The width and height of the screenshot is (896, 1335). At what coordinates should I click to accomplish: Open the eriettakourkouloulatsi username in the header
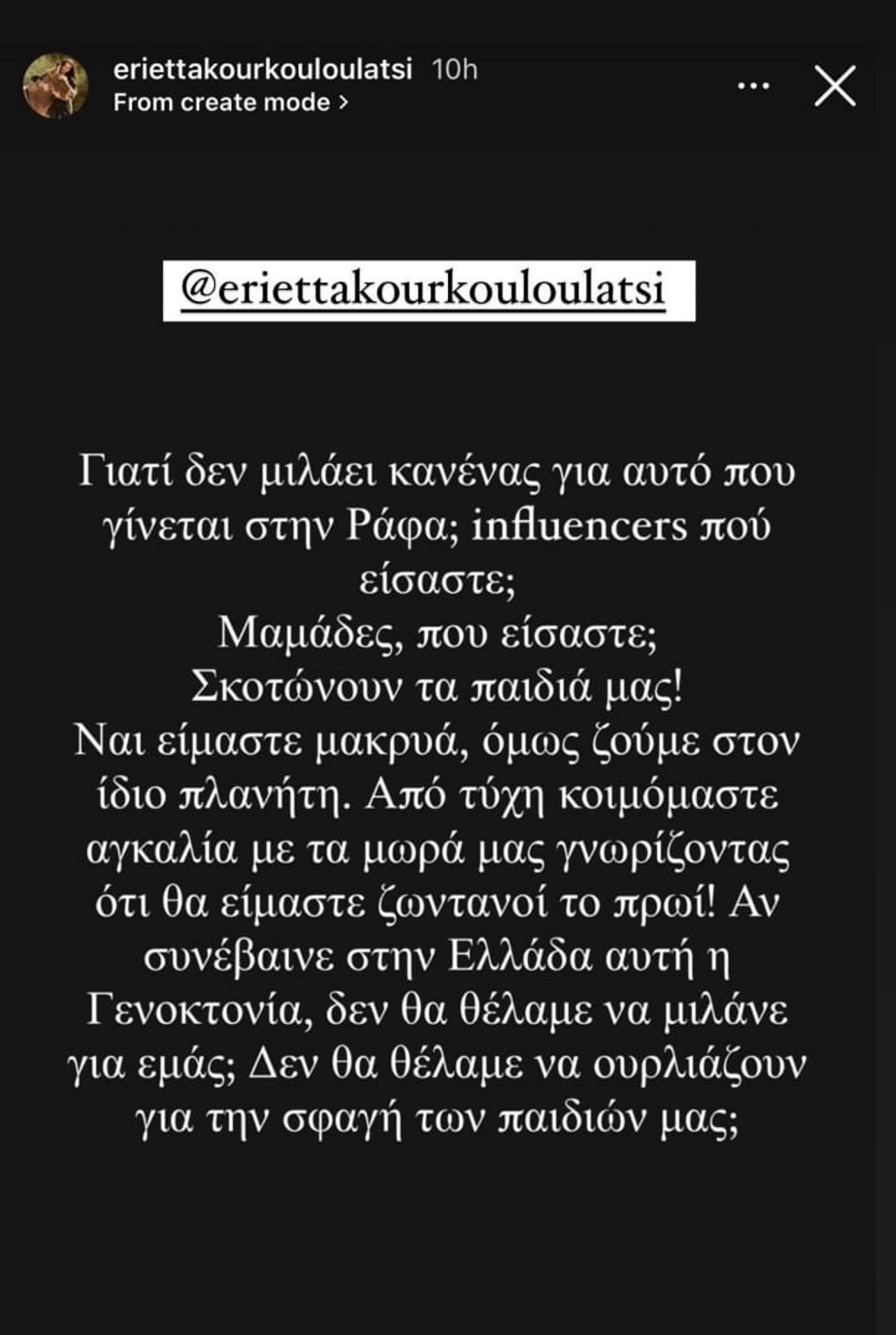pos(263,69)
